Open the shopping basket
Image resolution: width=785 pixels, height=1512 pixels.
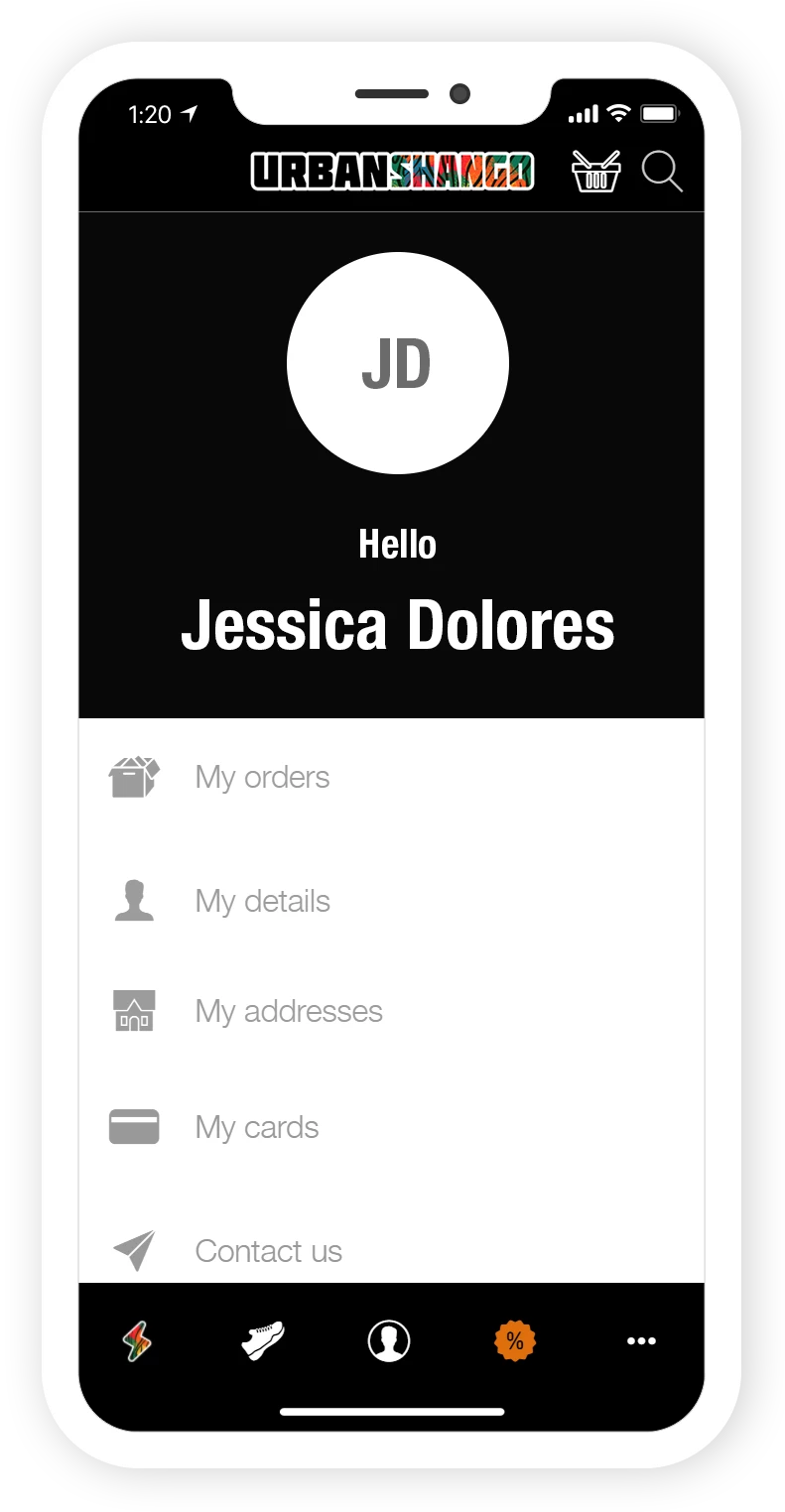[x=596, y=171]
